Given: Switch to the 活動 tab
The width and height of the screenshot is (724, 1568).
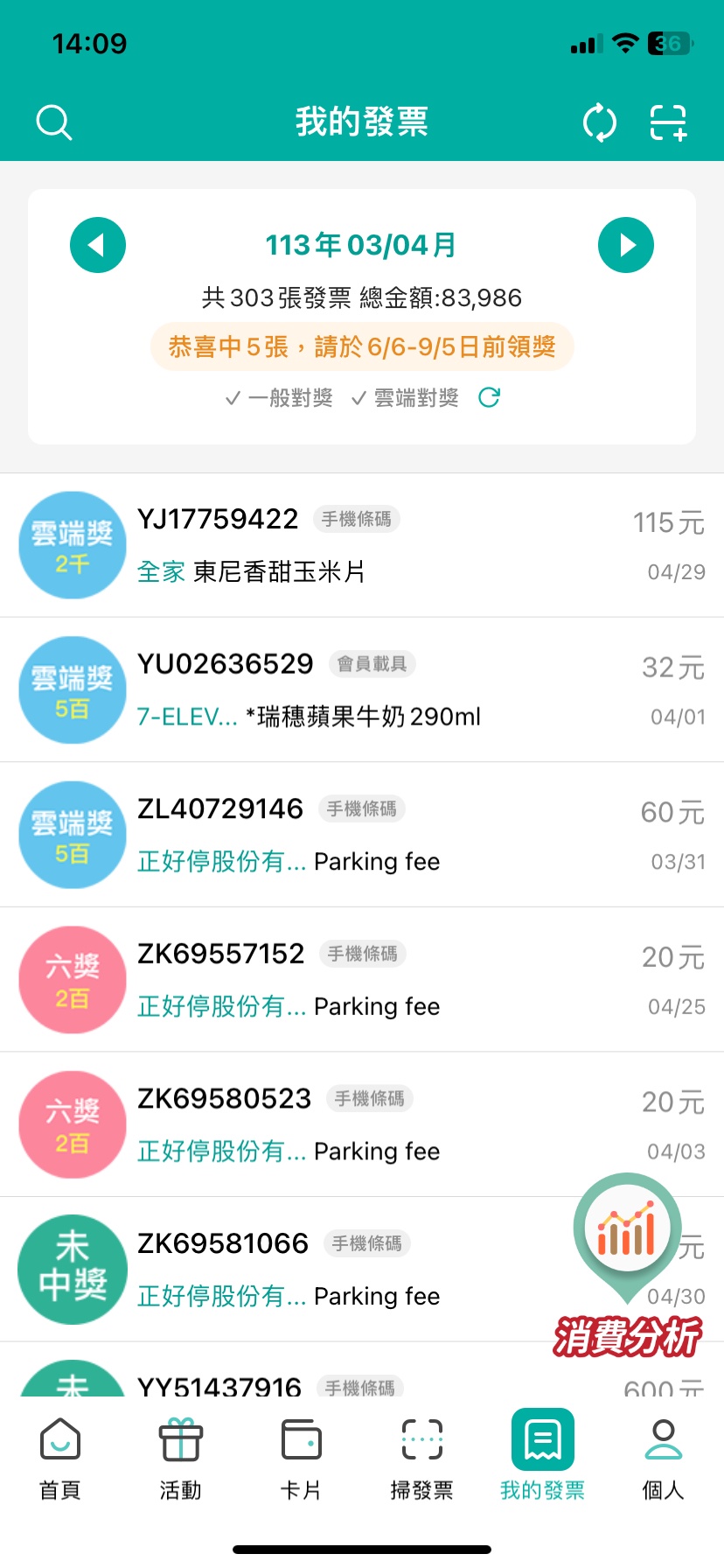Looking at the screenshot, I should (x=181, y=1454).
